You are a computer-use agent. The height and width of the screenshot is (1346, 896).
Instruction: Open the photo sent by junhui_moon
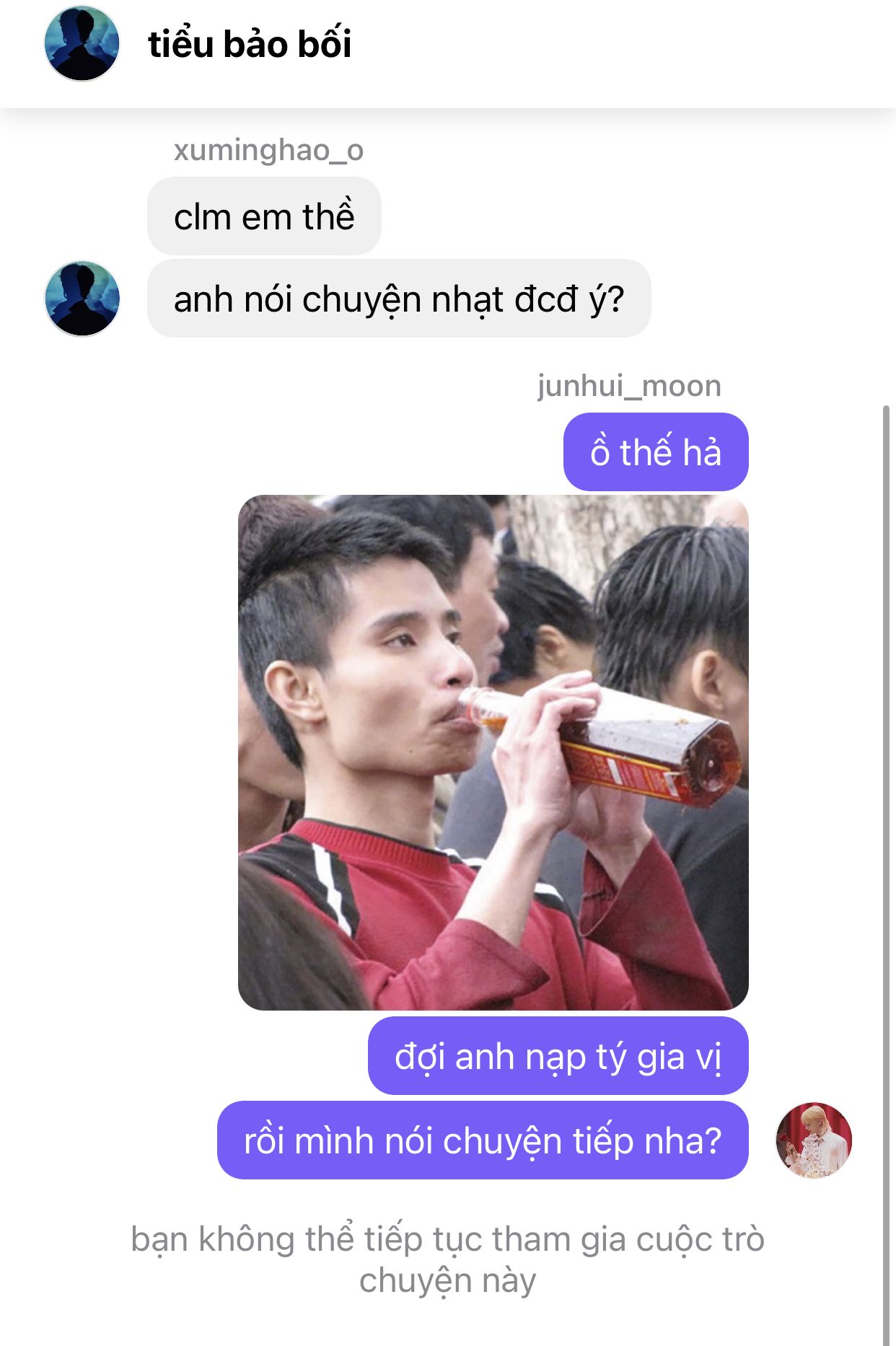[x=493, y=752]
